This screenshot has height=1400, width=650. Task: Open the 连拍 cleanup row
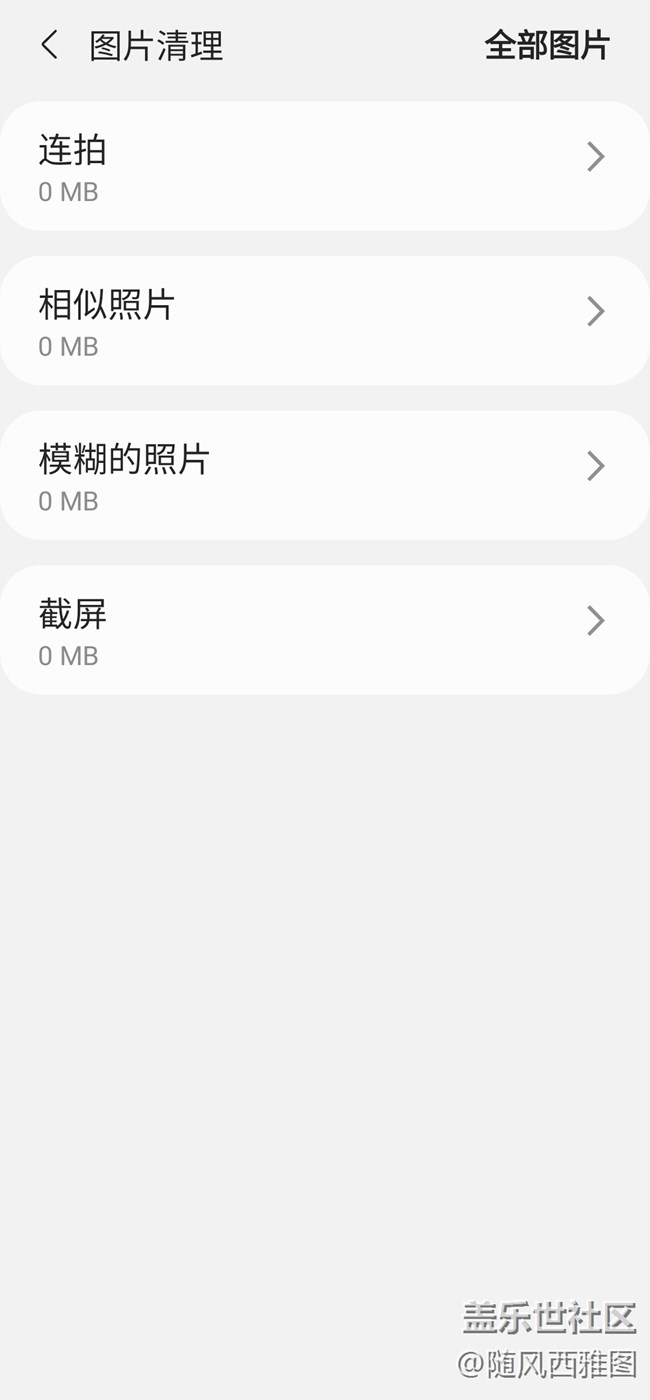pos(324,166)
